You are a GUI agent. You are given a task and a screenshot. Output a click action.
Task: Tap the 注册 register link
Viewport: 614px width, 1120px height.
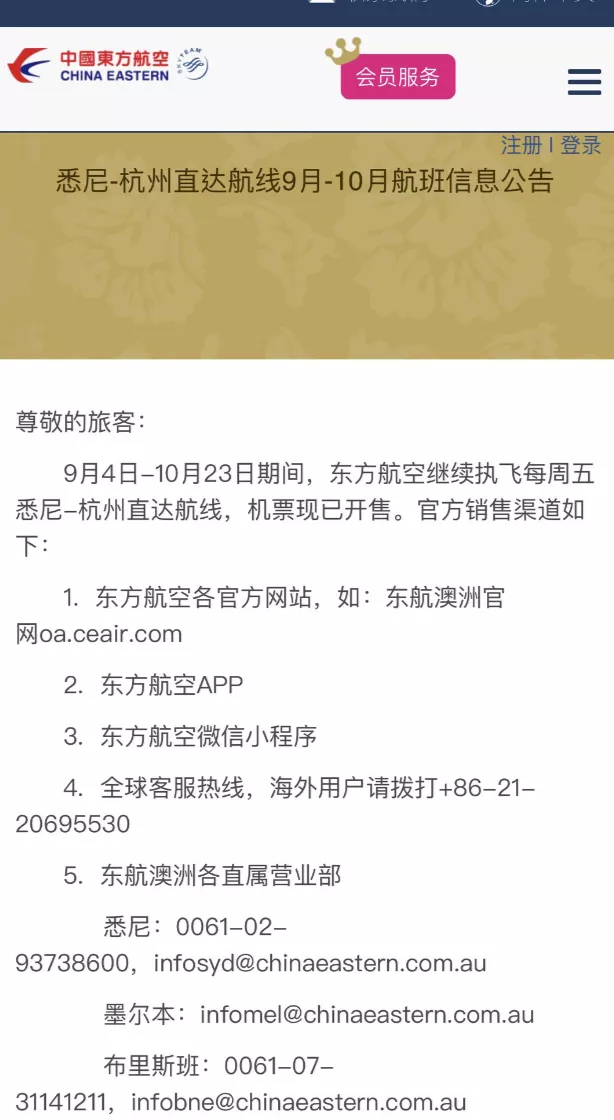(521, 145)
